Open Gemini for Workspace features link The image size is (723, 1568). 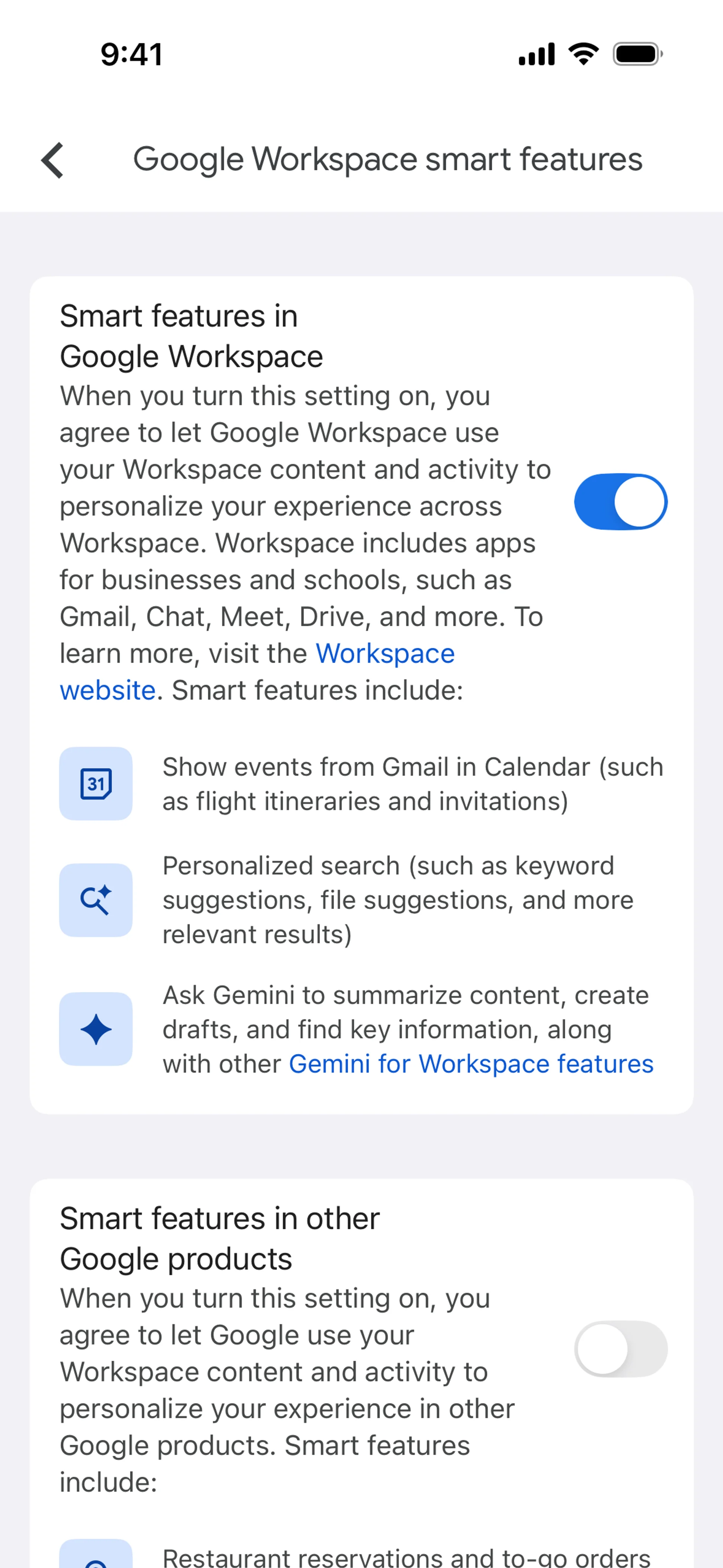point(470,1064)
